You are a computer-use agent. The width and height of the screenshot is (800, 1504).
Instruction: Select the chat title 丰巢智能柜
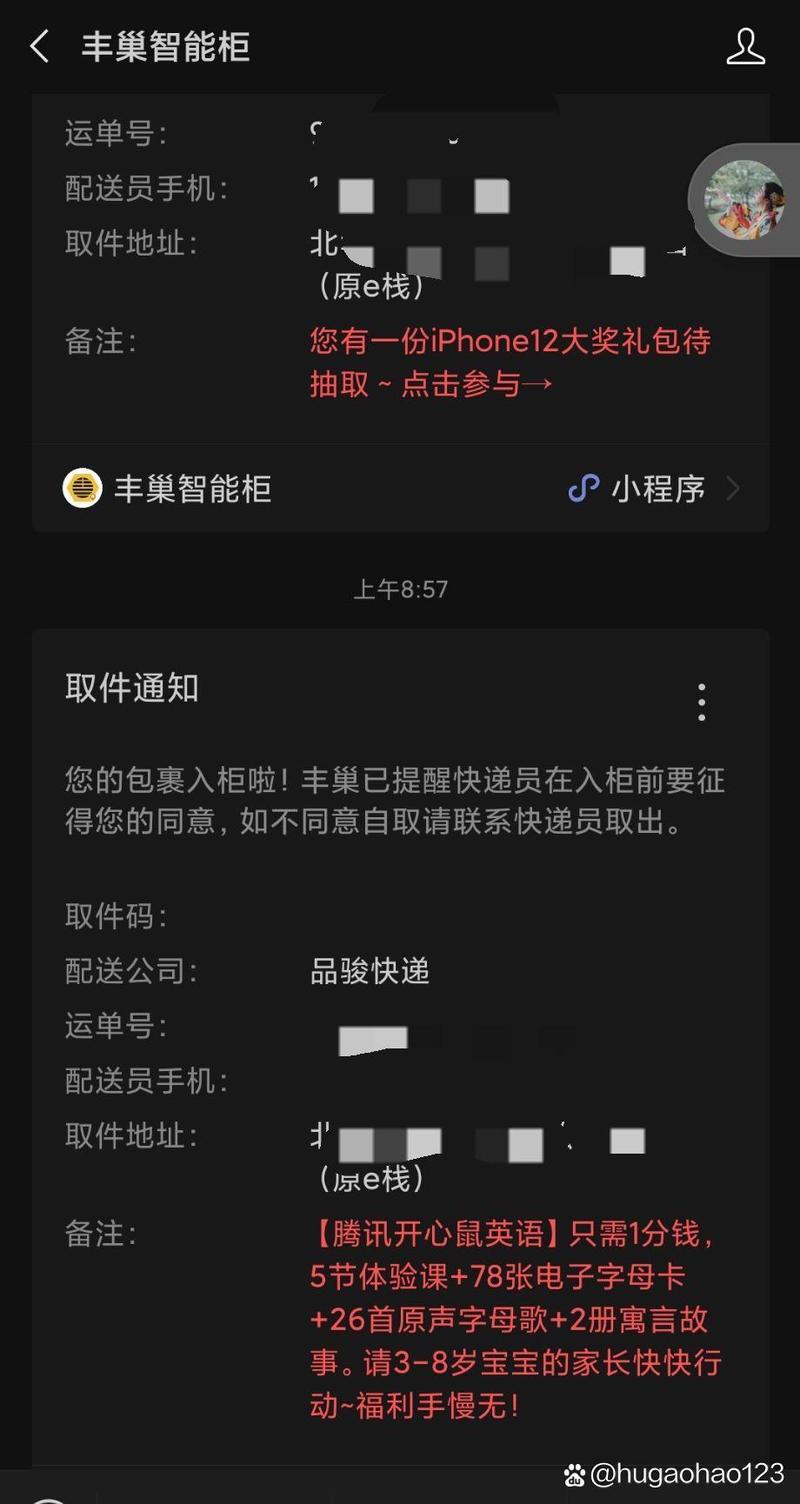click(x=165, y=45)
